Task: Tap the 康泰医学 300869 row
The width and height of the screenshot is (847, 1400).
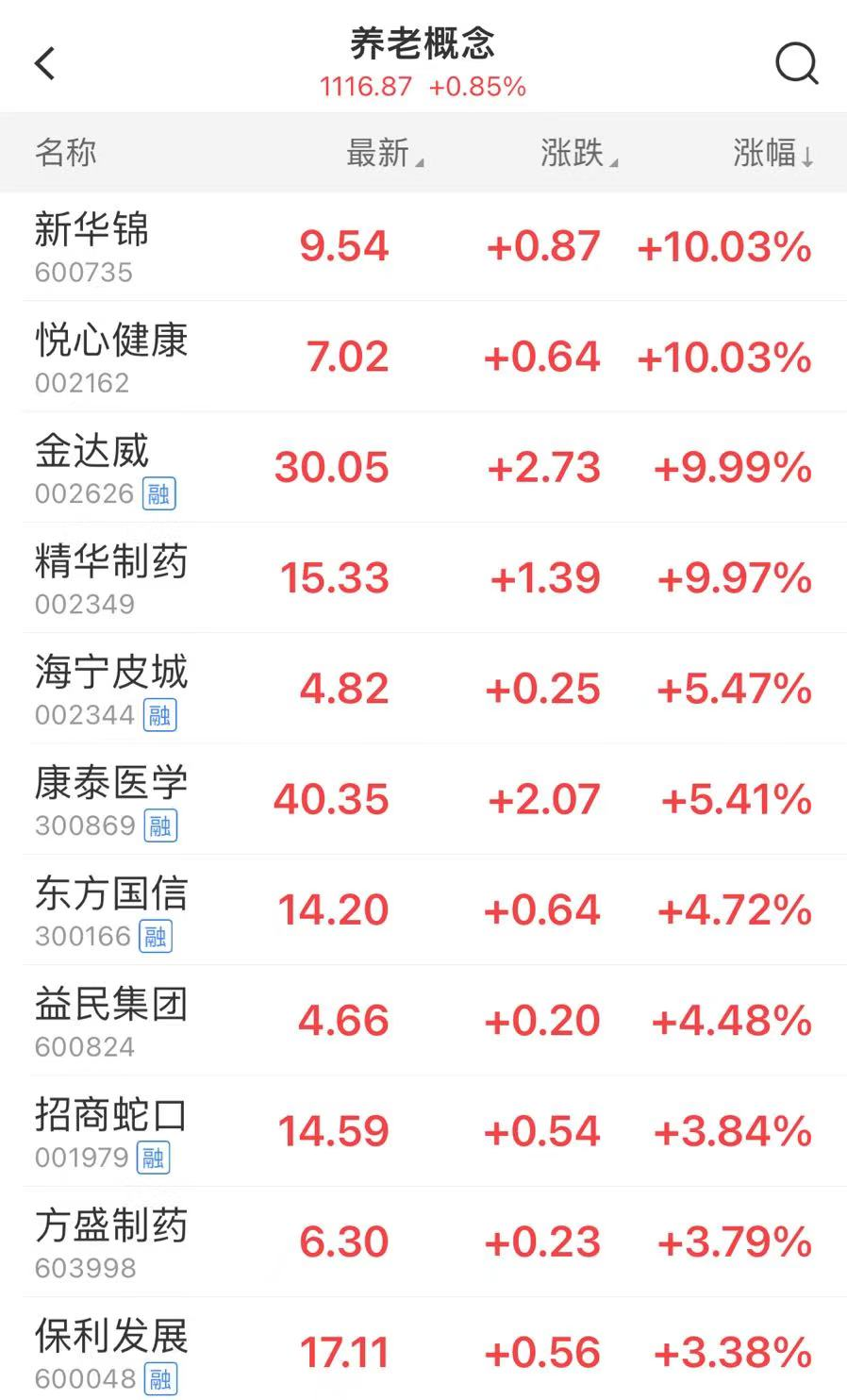Action: 423,800
